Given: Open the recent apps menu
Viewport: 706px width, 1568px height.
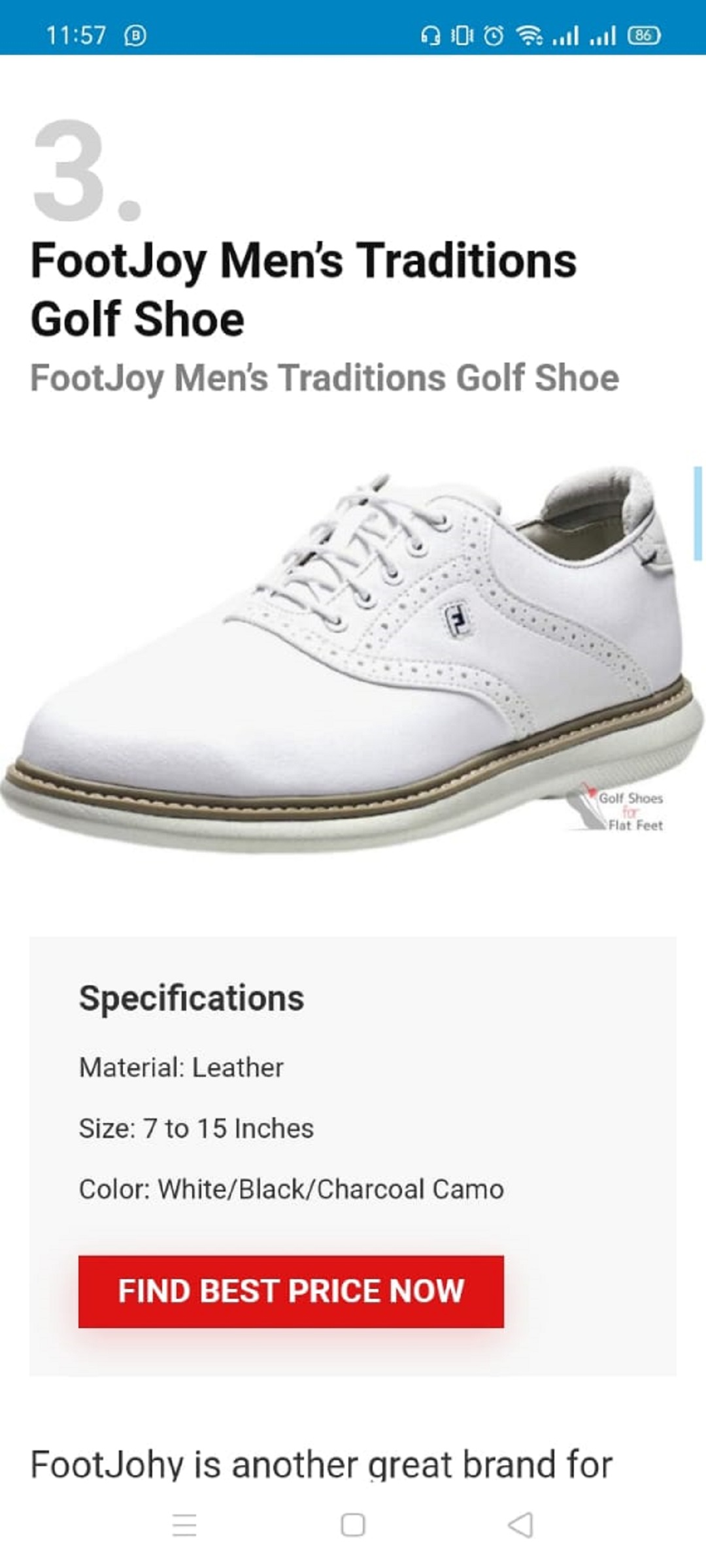Looking at the screenshot, I should point(184,1525).
